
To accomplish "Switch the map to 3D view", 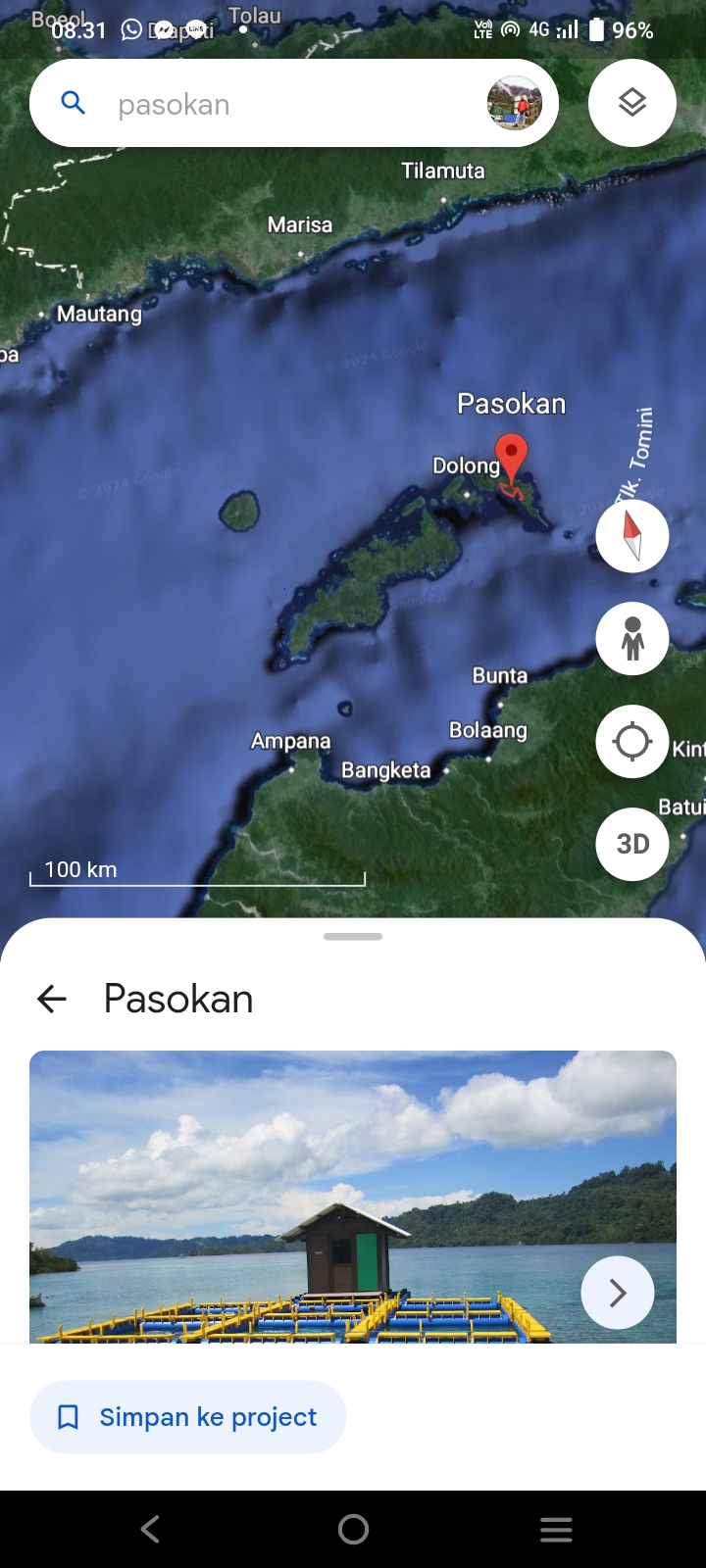I will tap(632, 844).
